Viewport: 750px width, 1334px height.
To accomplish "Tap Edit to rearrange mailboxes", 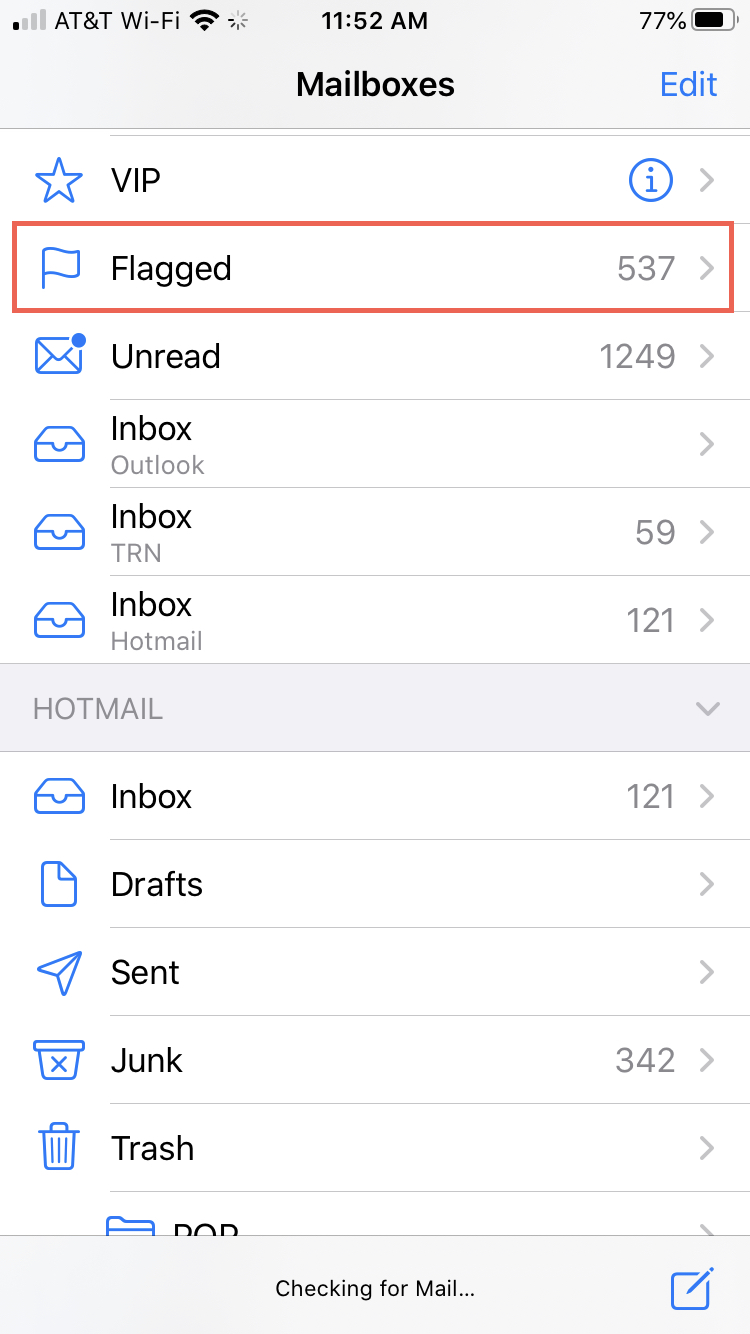I will (688, 84).
